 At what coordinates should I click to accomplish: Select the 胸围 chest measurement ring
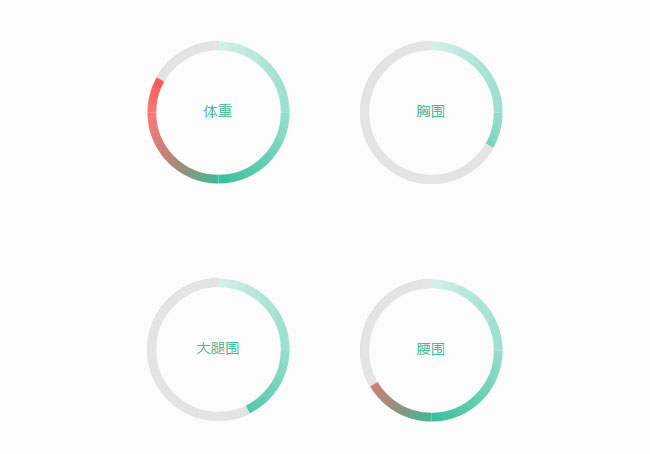click(x=431, y=112)
